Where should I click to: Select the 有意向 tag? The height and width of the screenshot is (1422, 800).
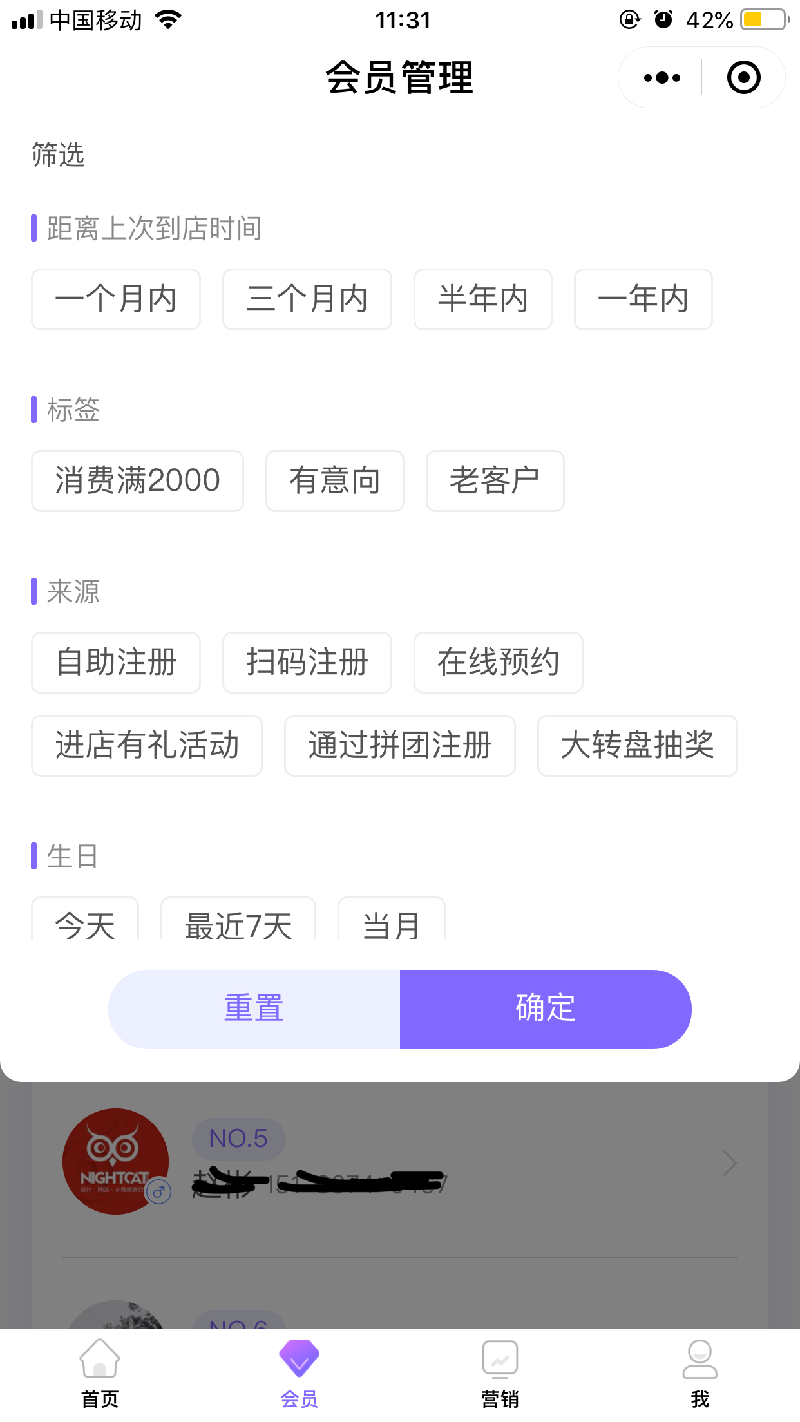tap(335, 481)
